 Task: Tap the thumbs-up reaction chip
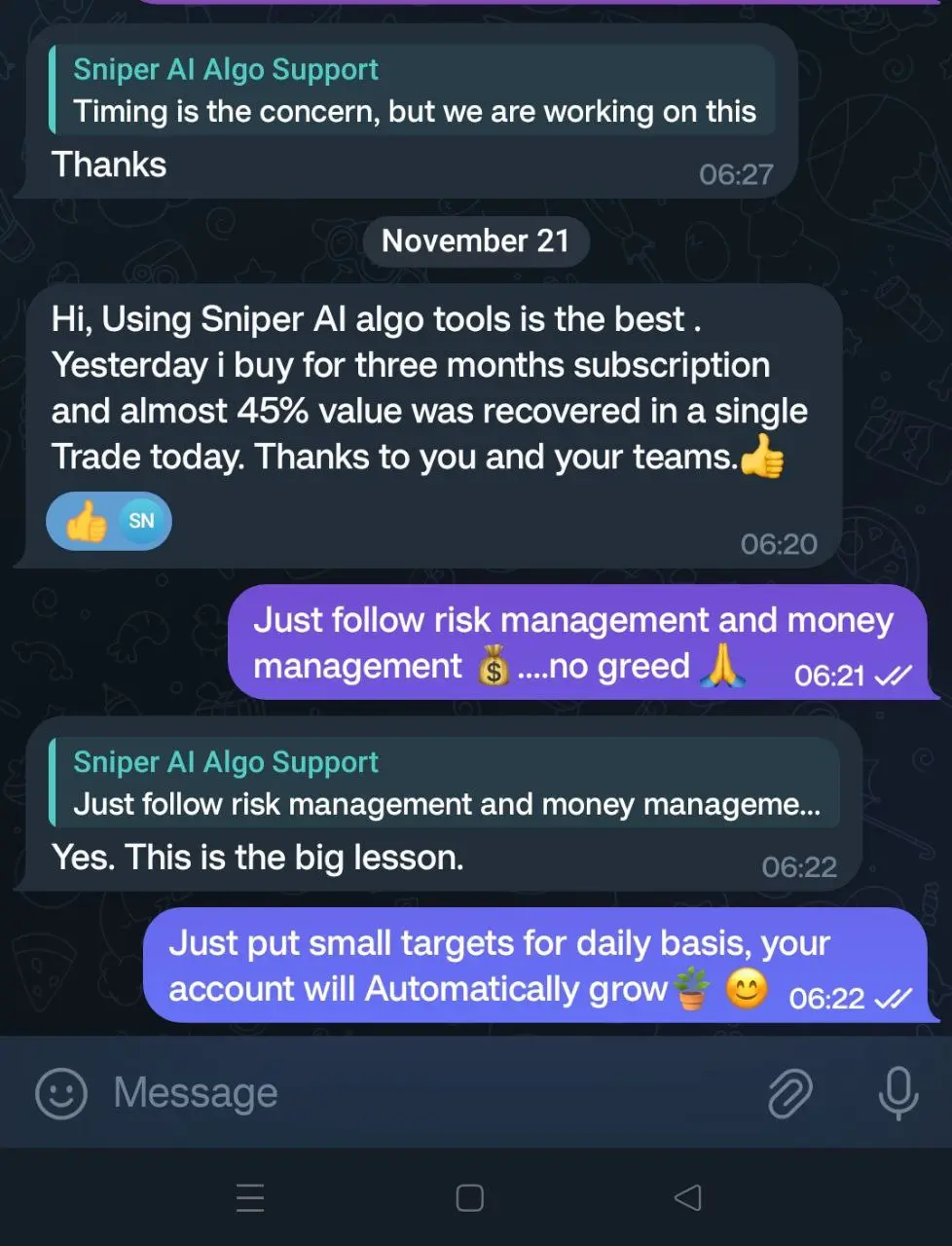[x=108, y=522]
